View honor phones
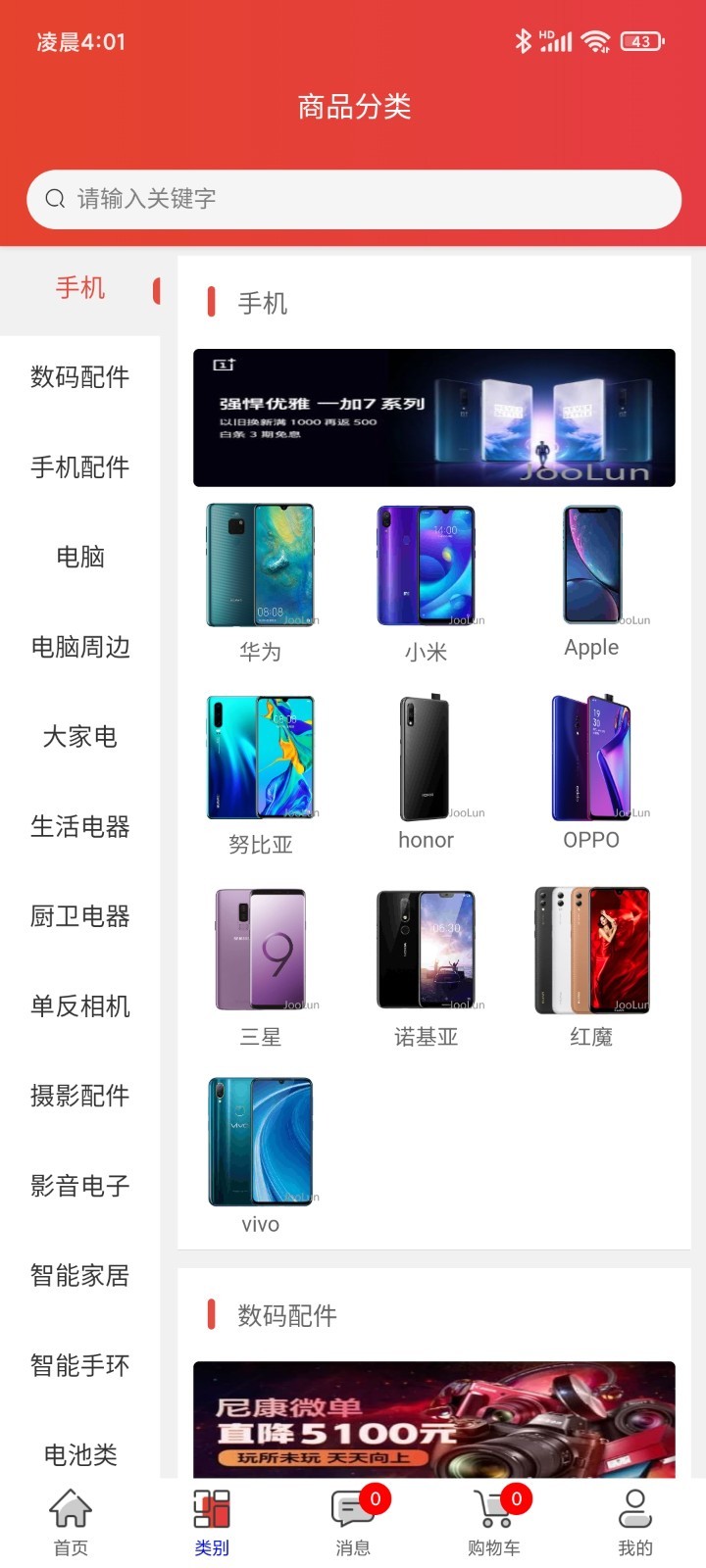 click(426, 772)
